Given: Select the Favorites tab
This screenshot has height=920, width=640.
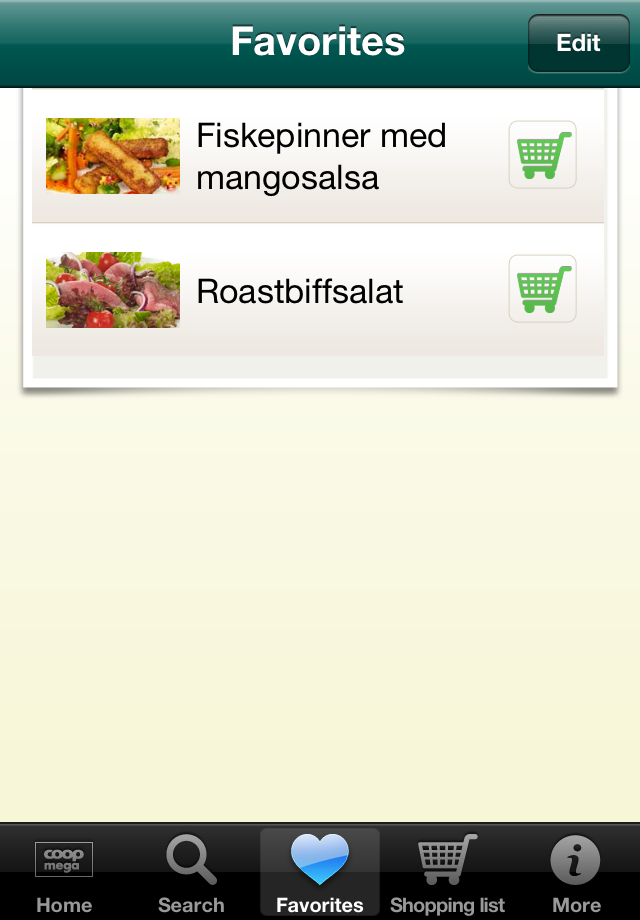Looking at the screenshot, I should click(x=320, y=875).
